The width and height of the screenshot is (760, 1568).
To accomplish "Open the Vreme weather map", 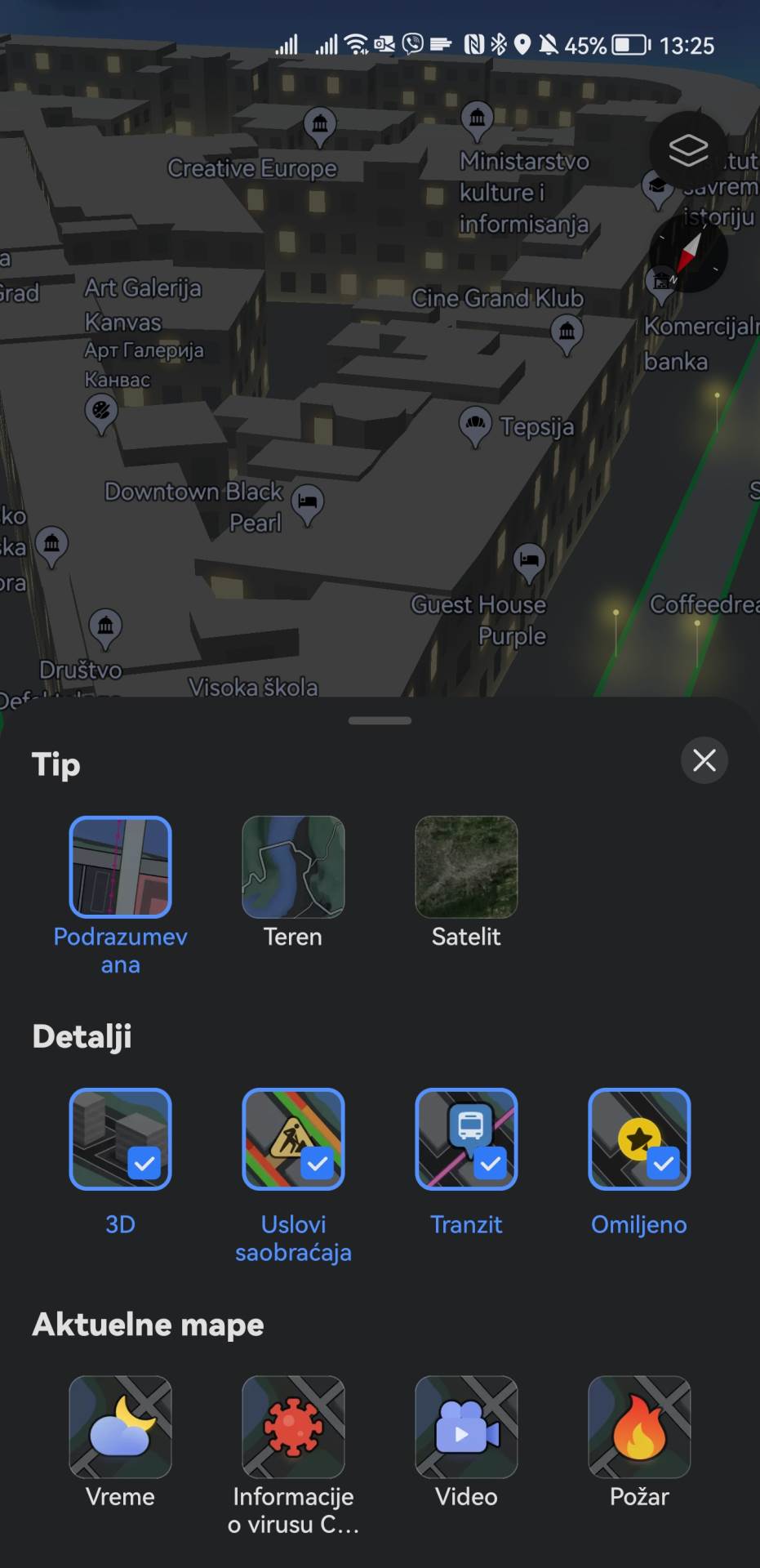I will pos(121,1428).
